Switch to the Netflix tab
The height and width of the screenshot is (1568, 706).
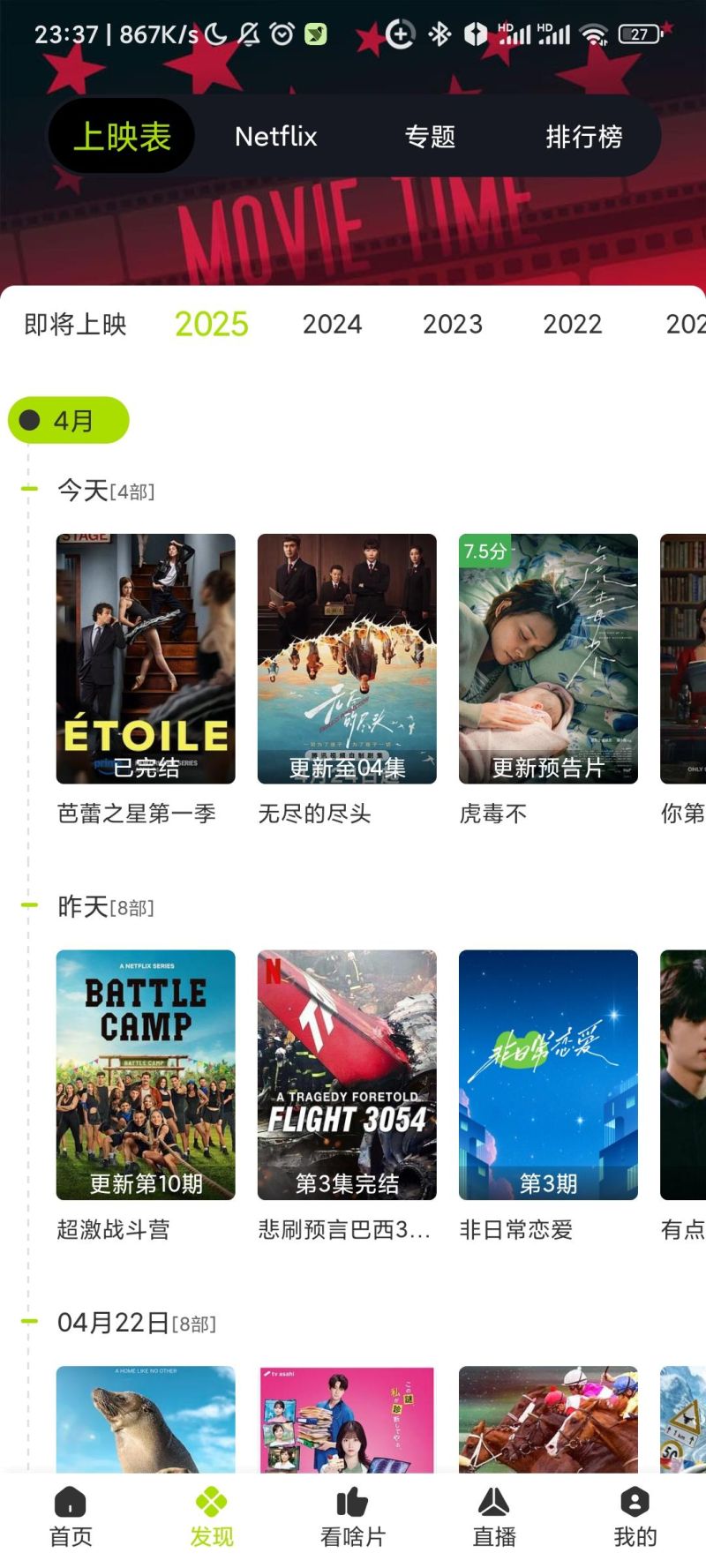(275, 137)
